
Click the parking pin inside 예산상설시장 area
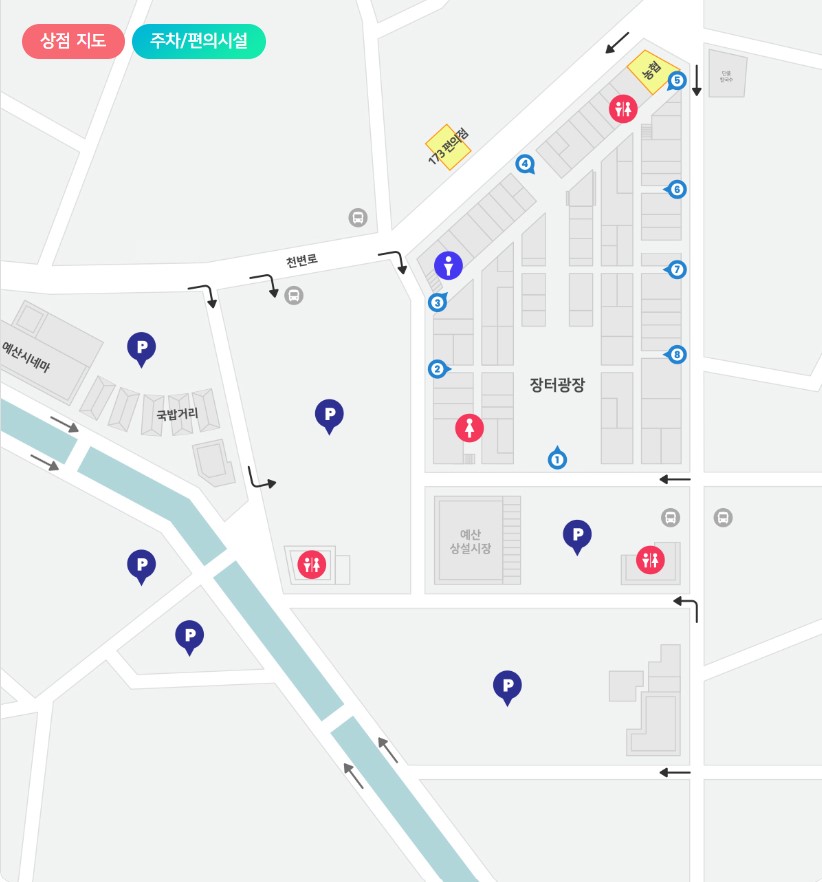(578, 536)
